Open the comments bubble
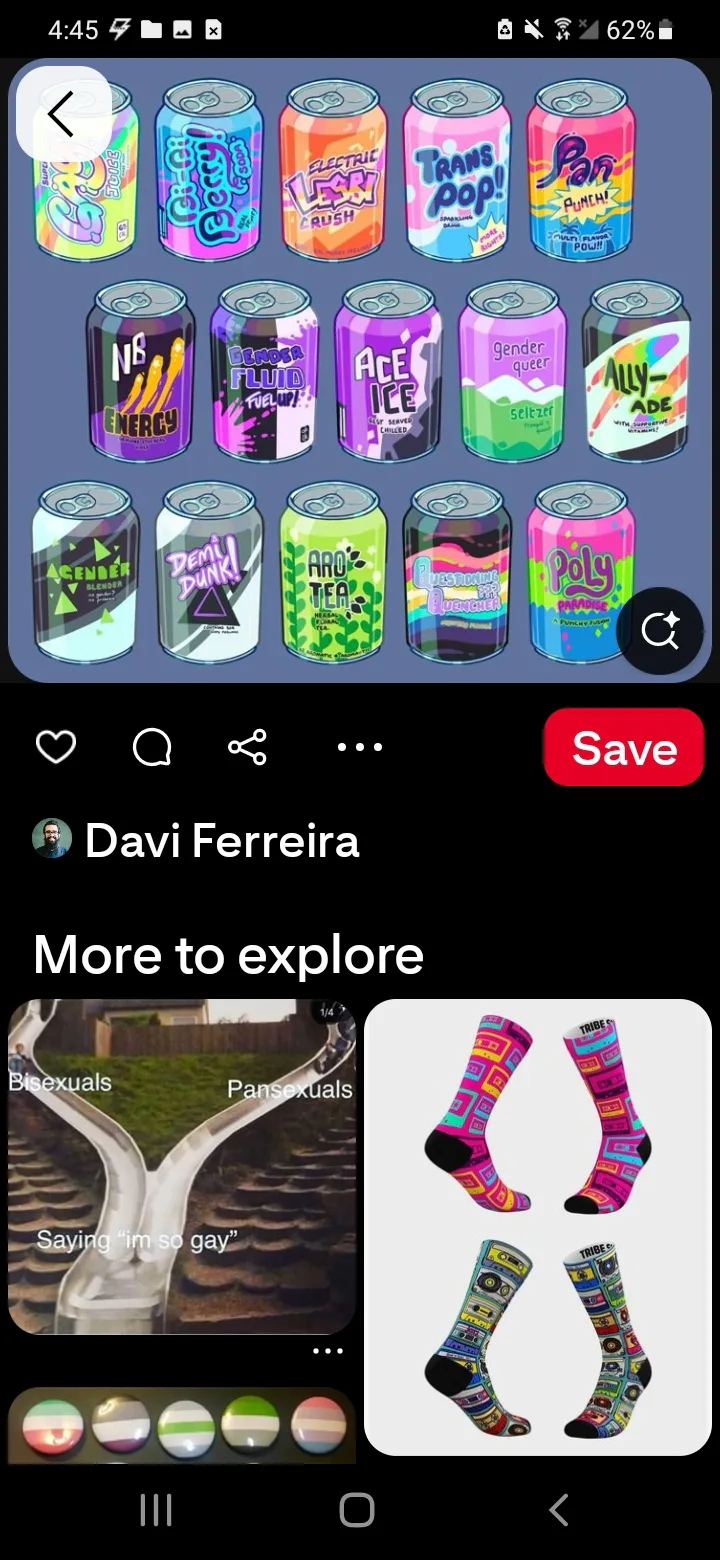The width and height of the screenshot is (720, 1560). pyautogui.click(x=152, y=746)
